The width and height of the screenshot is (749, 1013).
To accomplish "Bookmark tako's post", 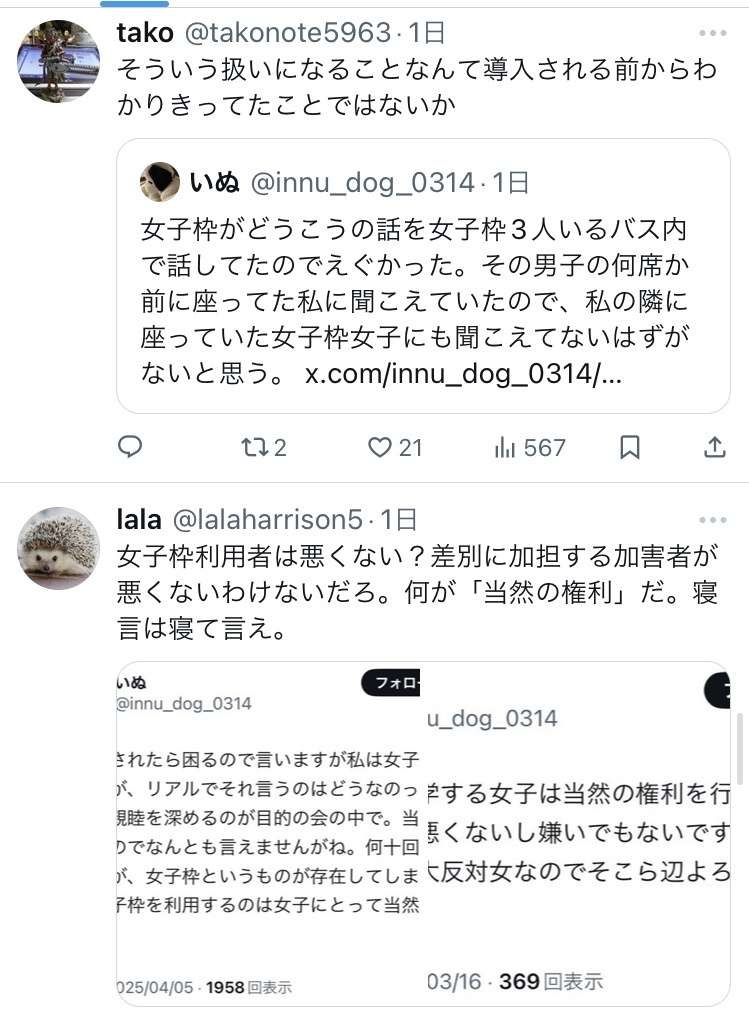I will pyautogui.click(x=630, y=447).
